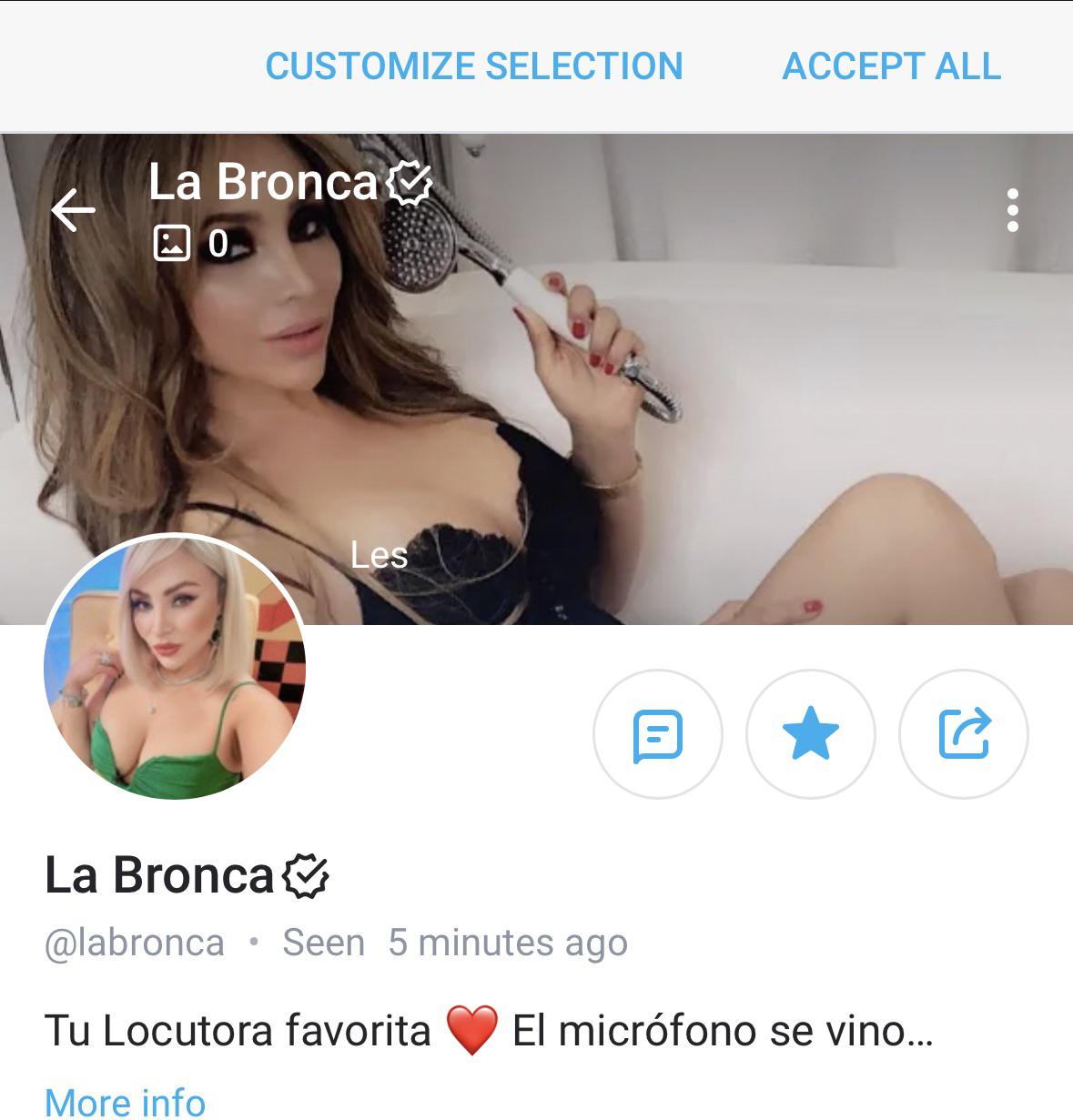Screen dimensions: 1073x1120
Task: Click the @labronca handle
Action: pos(133,943)
